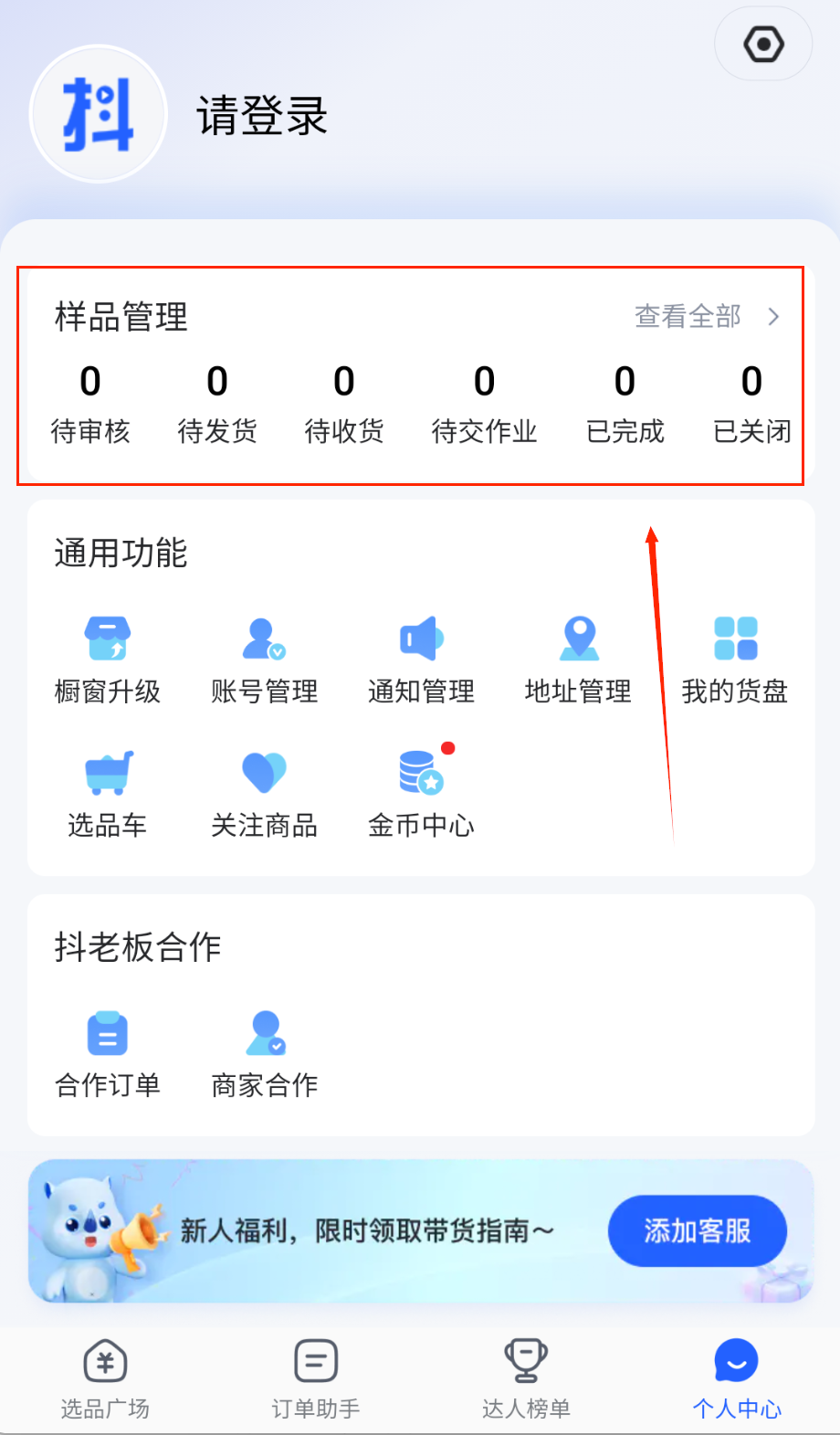Tap 请登录 to log in

pos(262,116)
